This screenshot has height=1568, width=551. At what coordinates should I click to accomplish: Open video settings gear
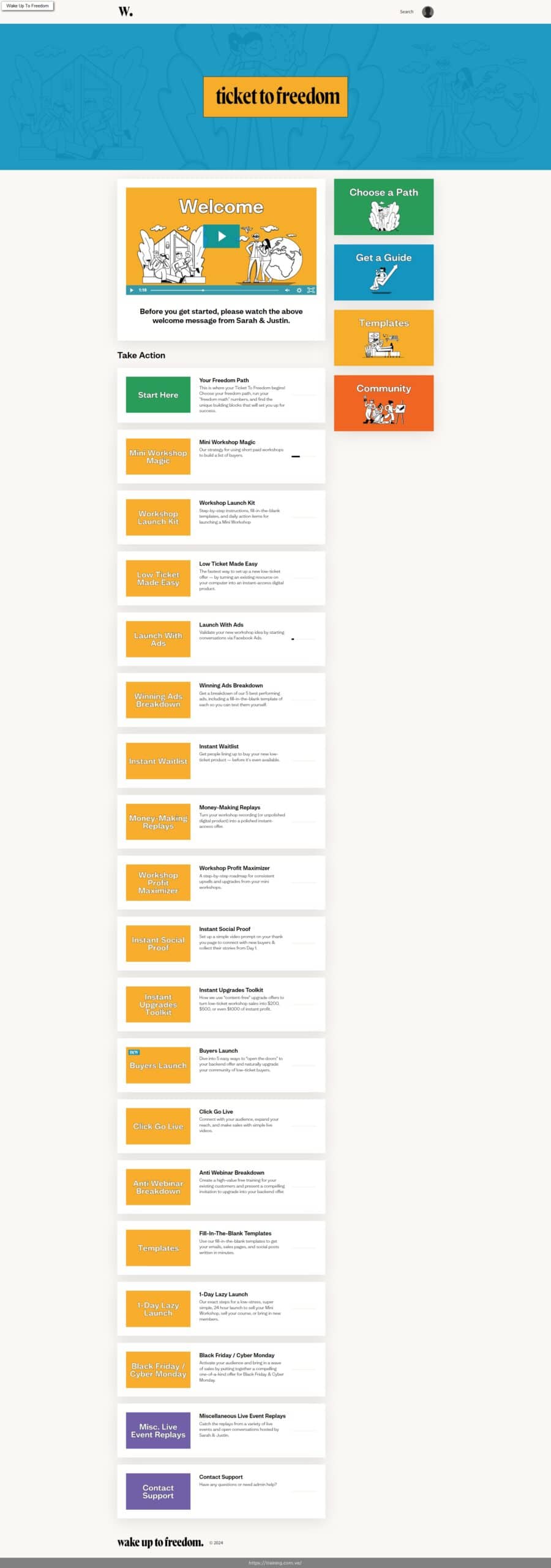299,290
